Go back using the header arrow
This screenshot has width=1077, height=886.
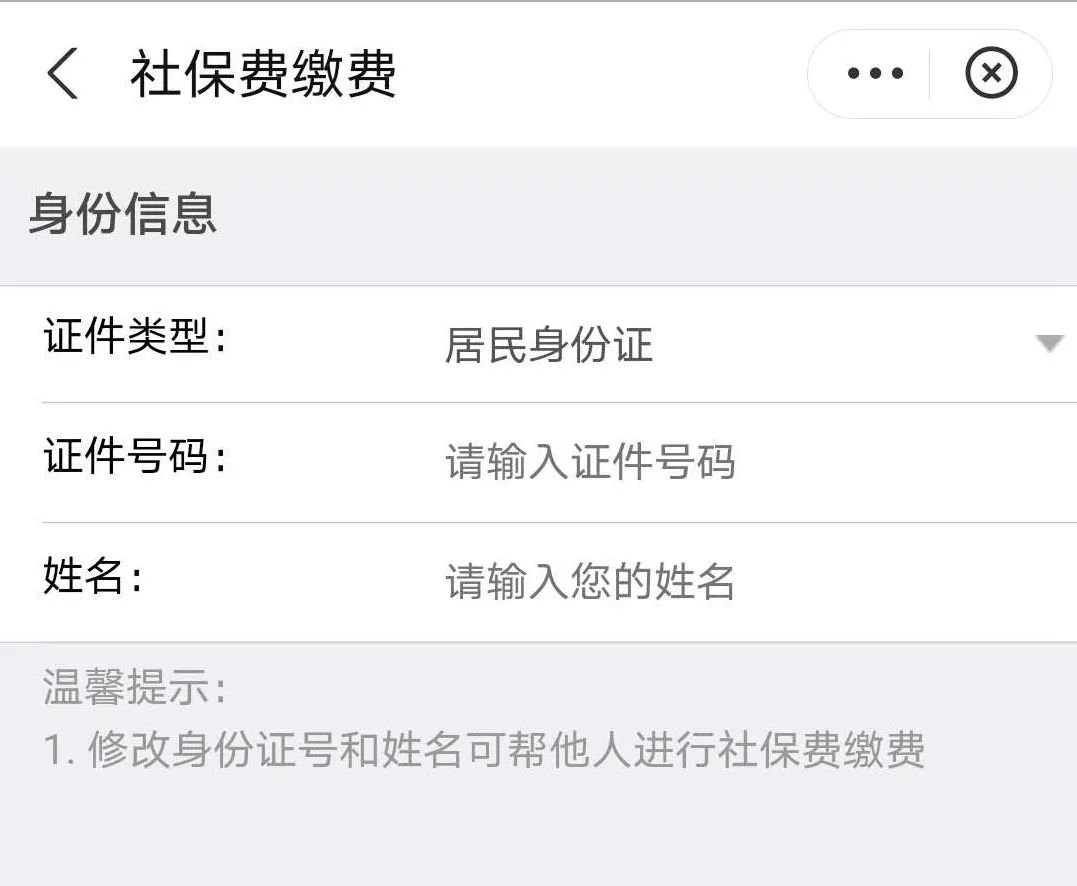[x=63, y=73]
